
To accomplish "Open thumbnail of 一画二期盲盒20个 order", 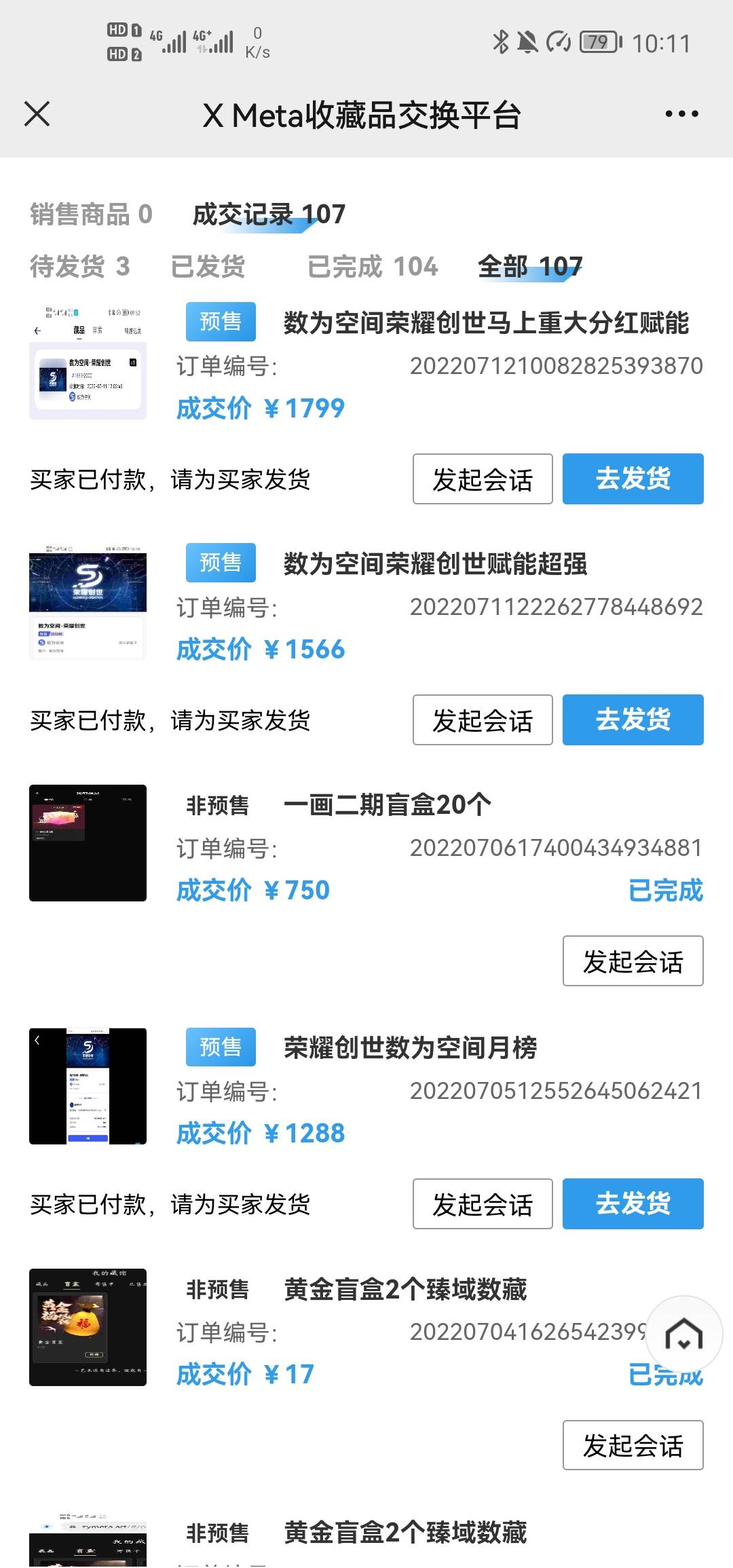I will pos(88,843).
